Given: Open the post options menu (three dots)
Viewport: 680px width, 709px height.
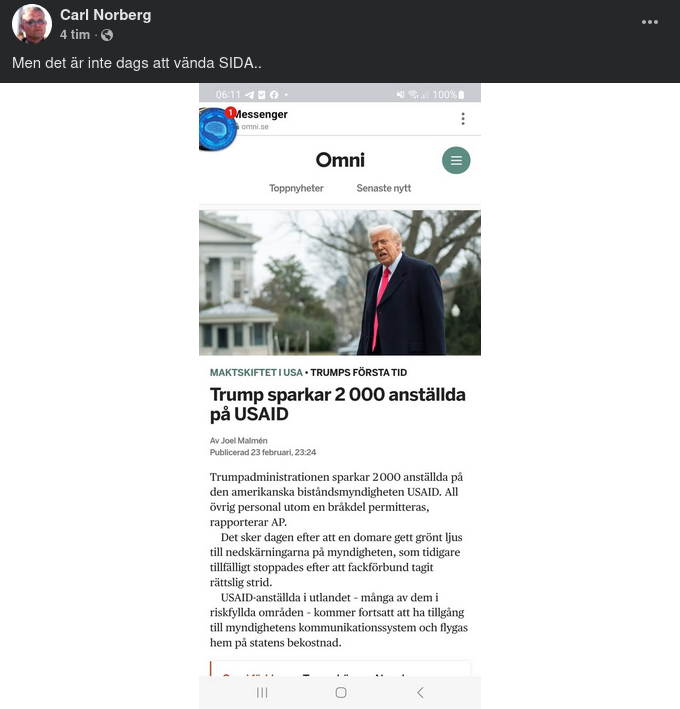Looking at the screenshot, I should (650, 22).
